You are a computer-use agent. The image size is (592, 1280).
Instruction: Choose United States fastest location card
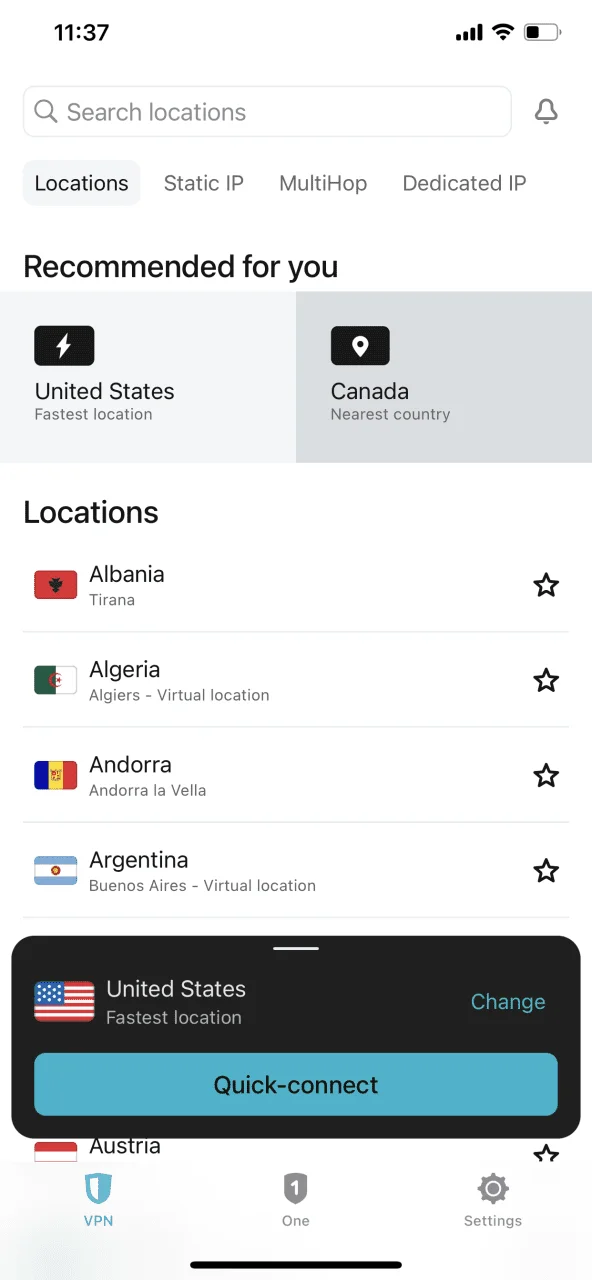[148, 377]
